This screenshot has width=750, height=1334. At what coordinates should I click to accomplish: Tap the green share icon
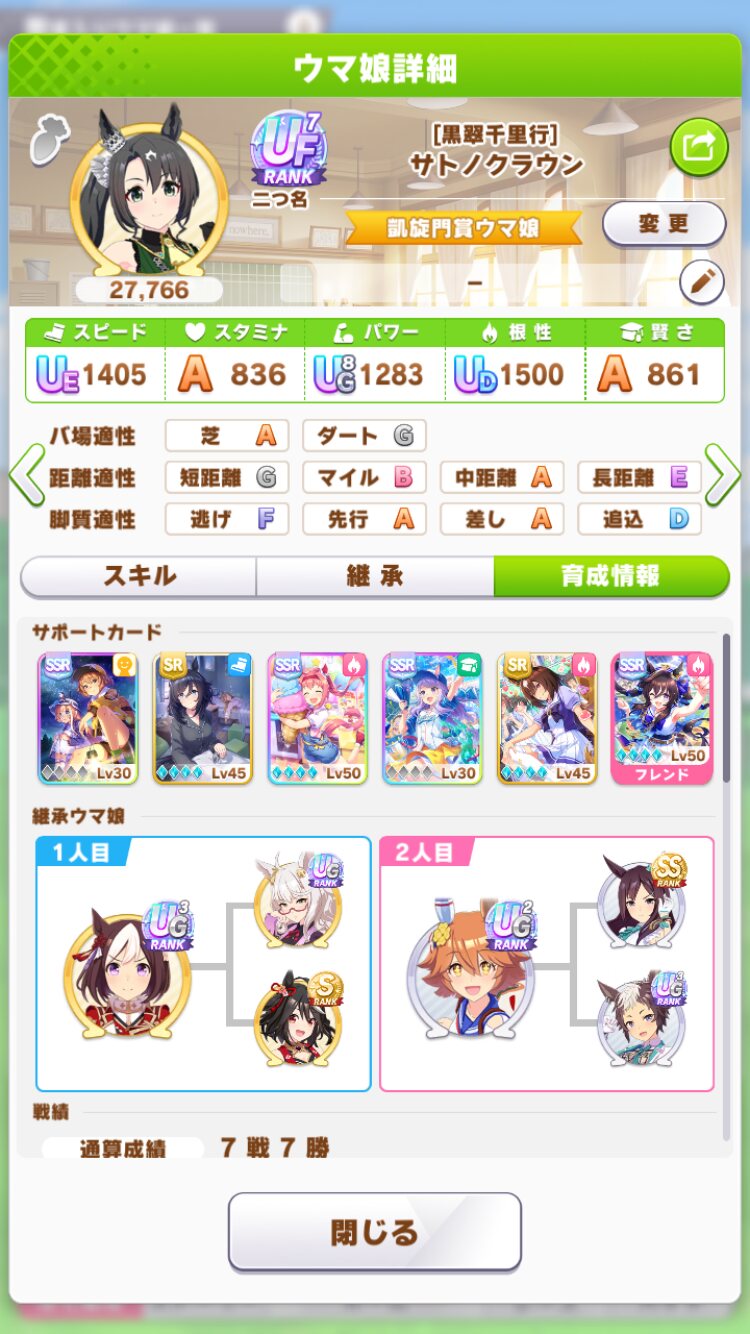(699, 148)
